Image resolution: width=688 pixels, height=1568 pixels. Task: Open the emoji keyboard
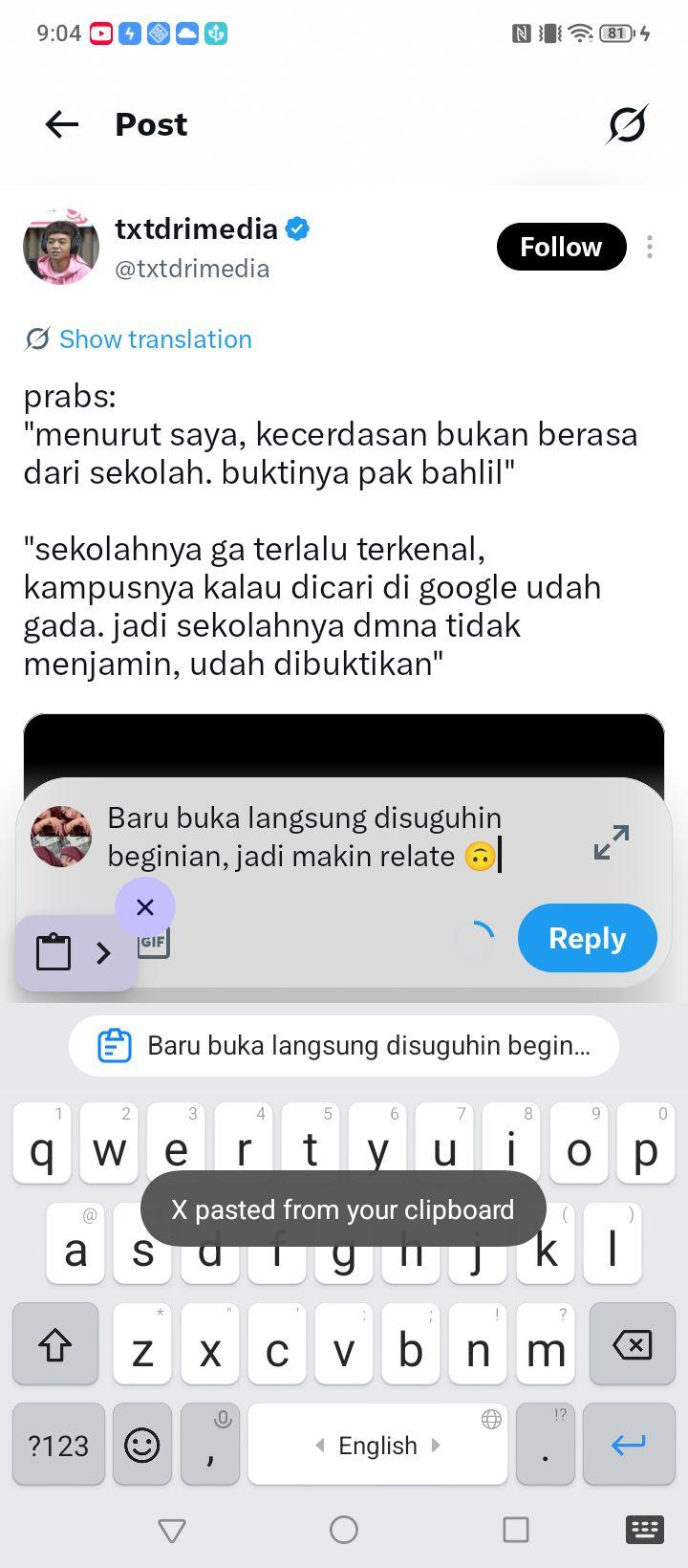tap(142, 1444)
